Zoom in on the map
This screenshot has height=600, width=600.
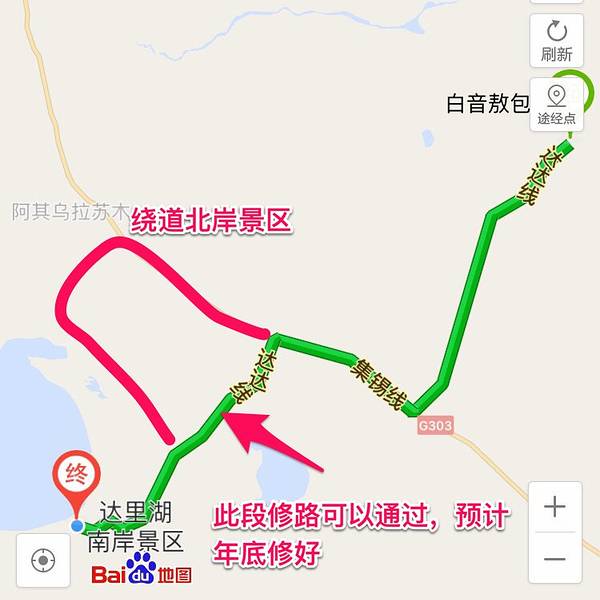[555, 507]
